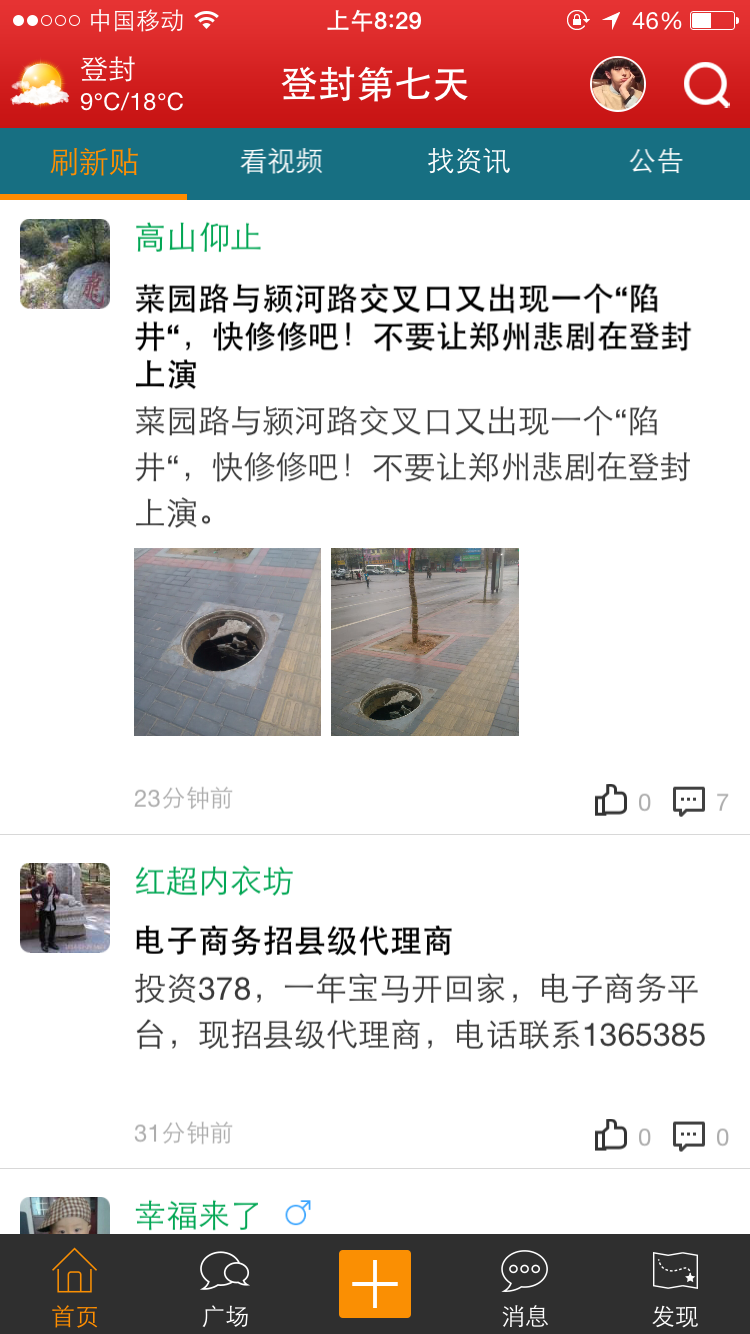
Task: Like 高山仰止's post
Action: click(x=612, y=800)
